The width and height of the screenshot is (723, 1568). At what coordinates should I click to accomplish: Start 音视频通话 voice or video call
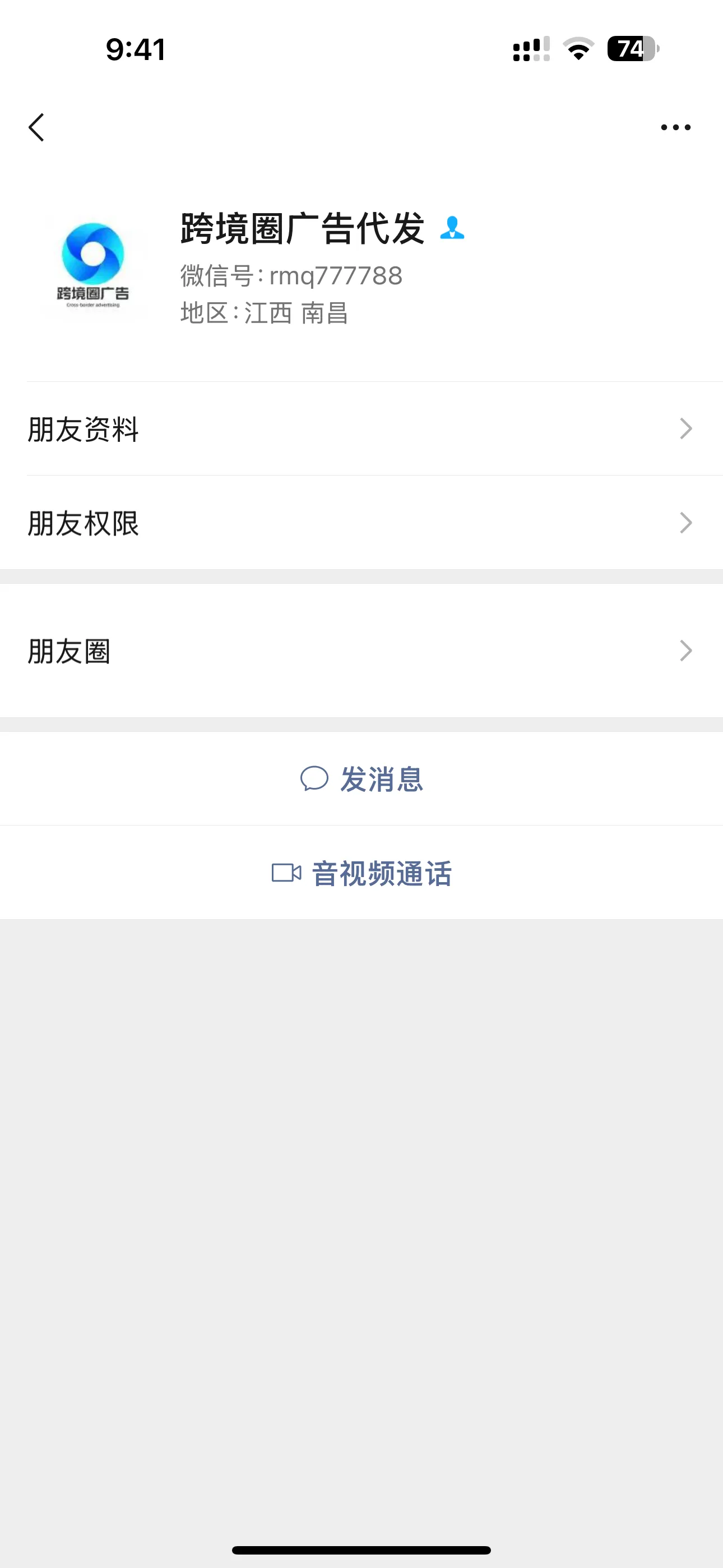click(x=382, y=873)
